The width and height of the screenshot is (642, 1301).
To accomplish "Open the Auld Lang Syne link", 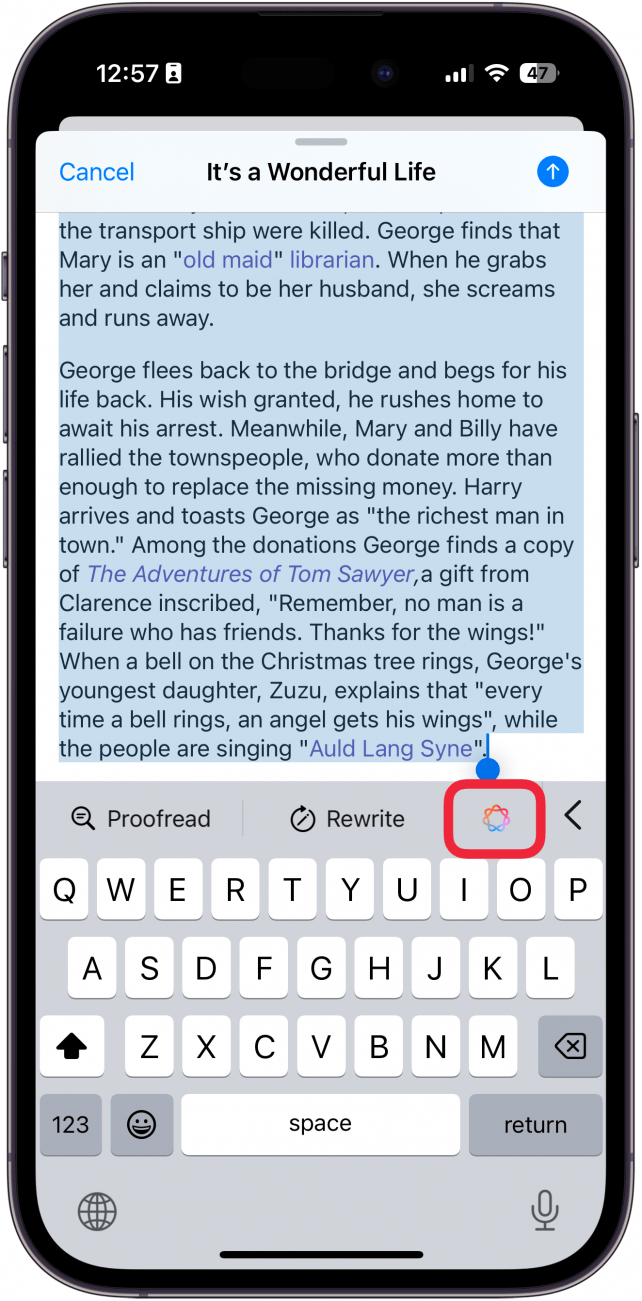I will click(390, 748).
